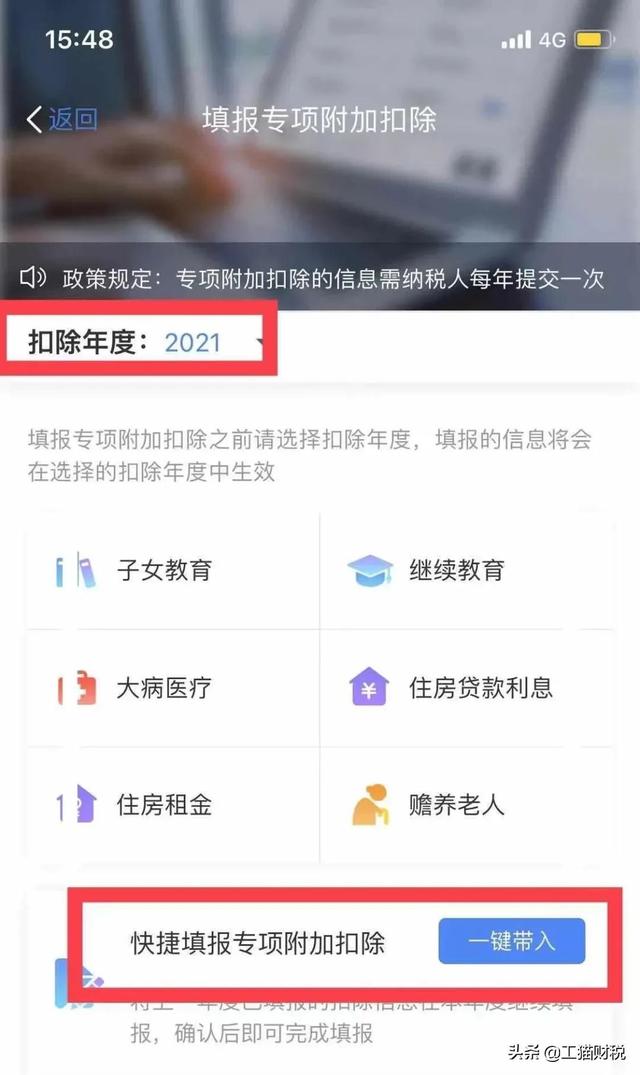Choose 住房租金 deduction
Image resolution: width=640 pixels, height=1075 pixels.
173,805
